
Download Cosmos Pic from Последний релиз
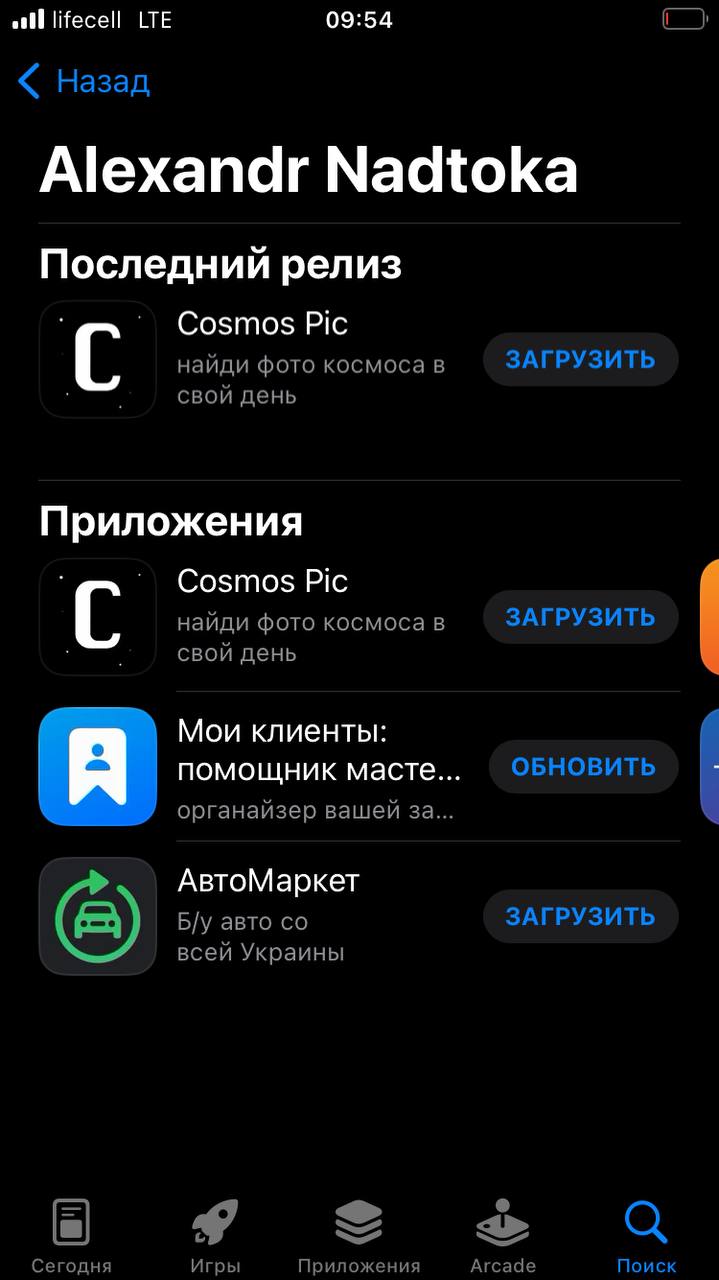coord(580,359)
